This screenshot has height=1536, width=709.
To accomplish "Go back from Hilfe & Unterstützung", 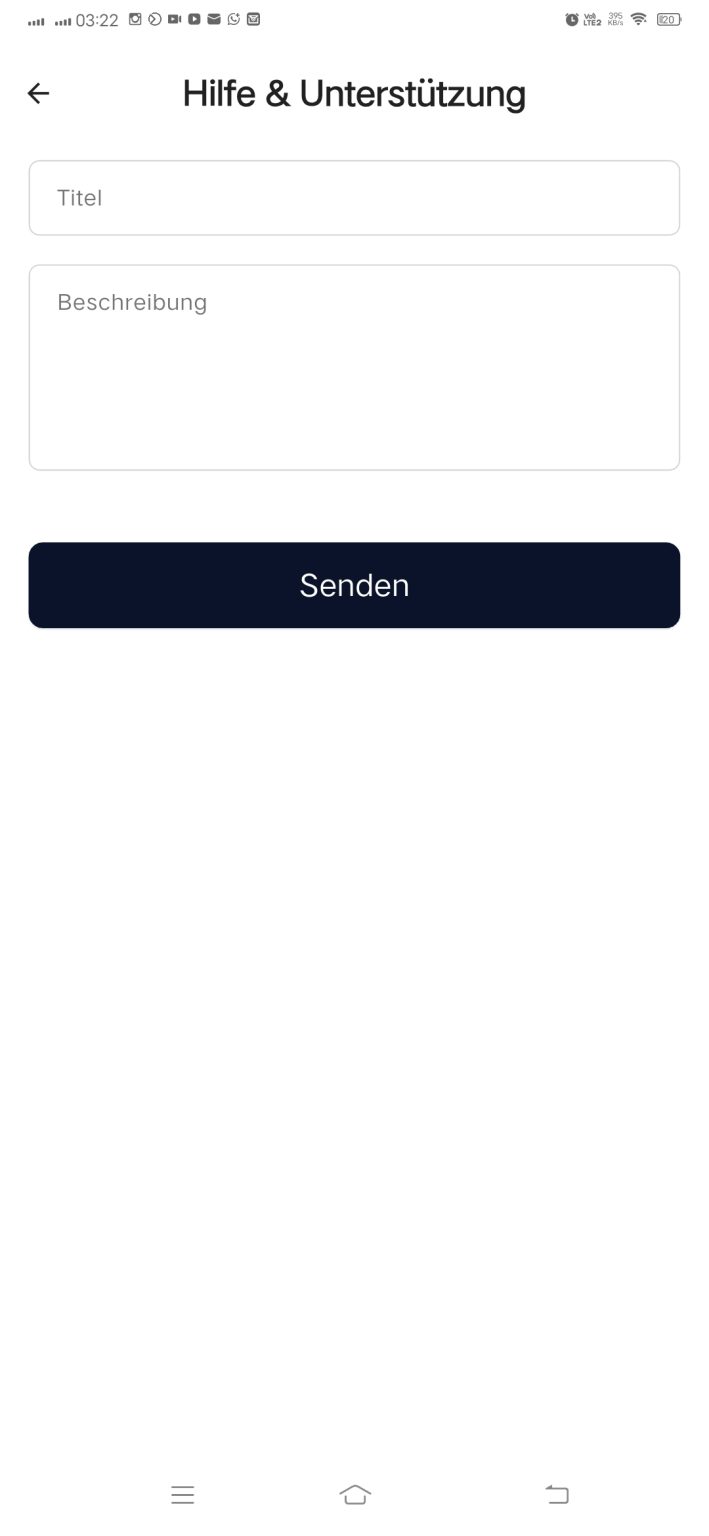I will (x=38, y=94).
